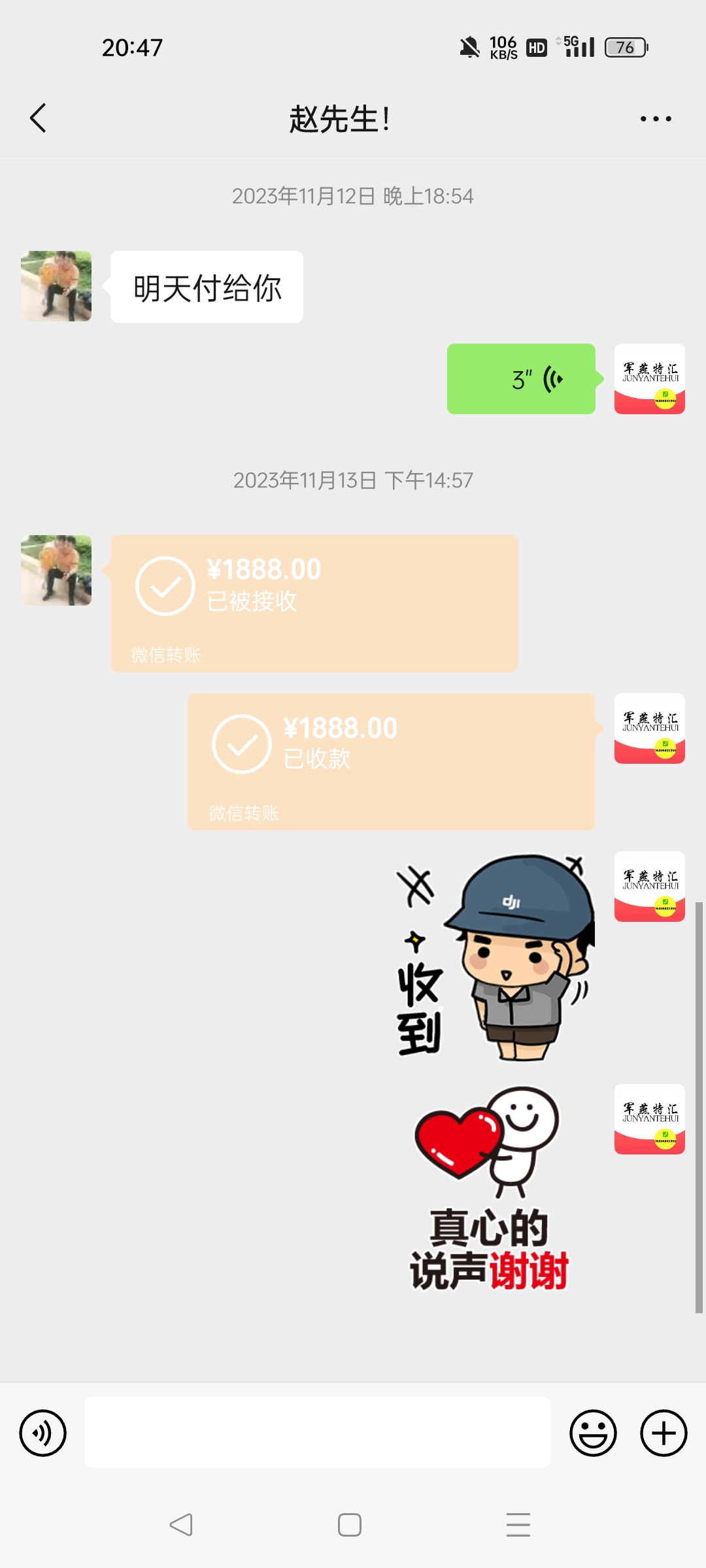This screenshot has width=706, height=1568.
Task: Tap the system back triangle button
Action: (x=181, y=1525)
